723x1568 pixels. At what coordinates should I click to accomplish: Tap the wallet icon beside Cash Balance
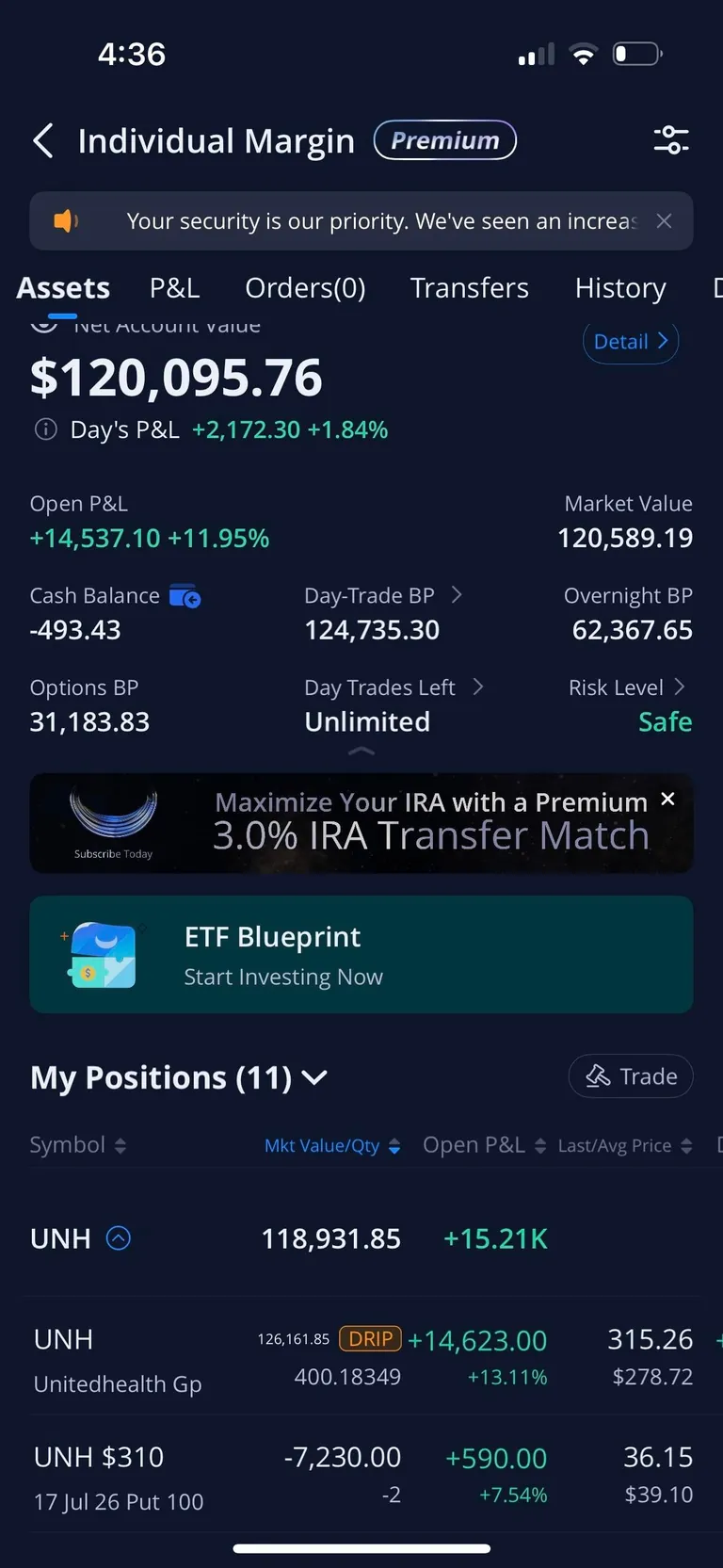point(185,595)
